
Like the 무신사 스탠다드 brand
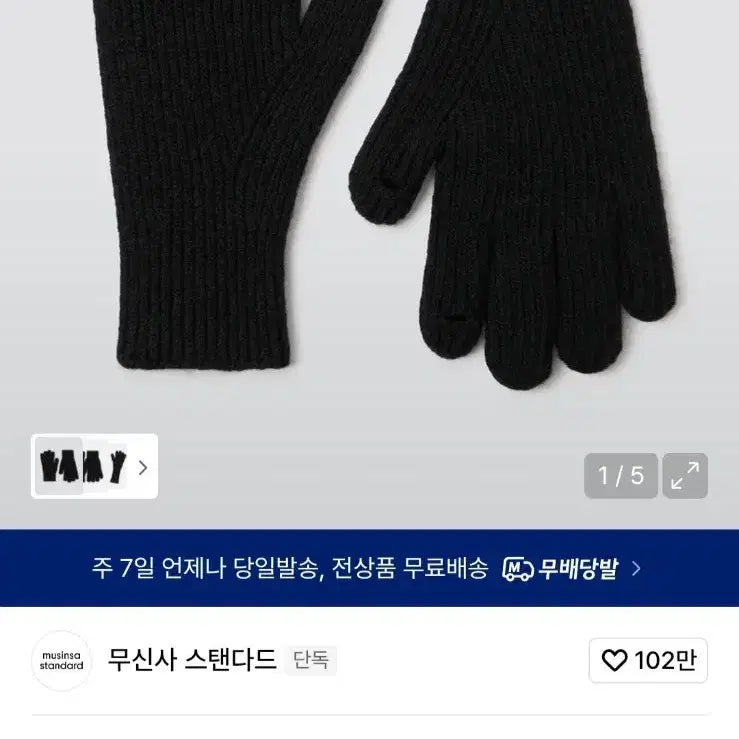click(x=647, y=660)
